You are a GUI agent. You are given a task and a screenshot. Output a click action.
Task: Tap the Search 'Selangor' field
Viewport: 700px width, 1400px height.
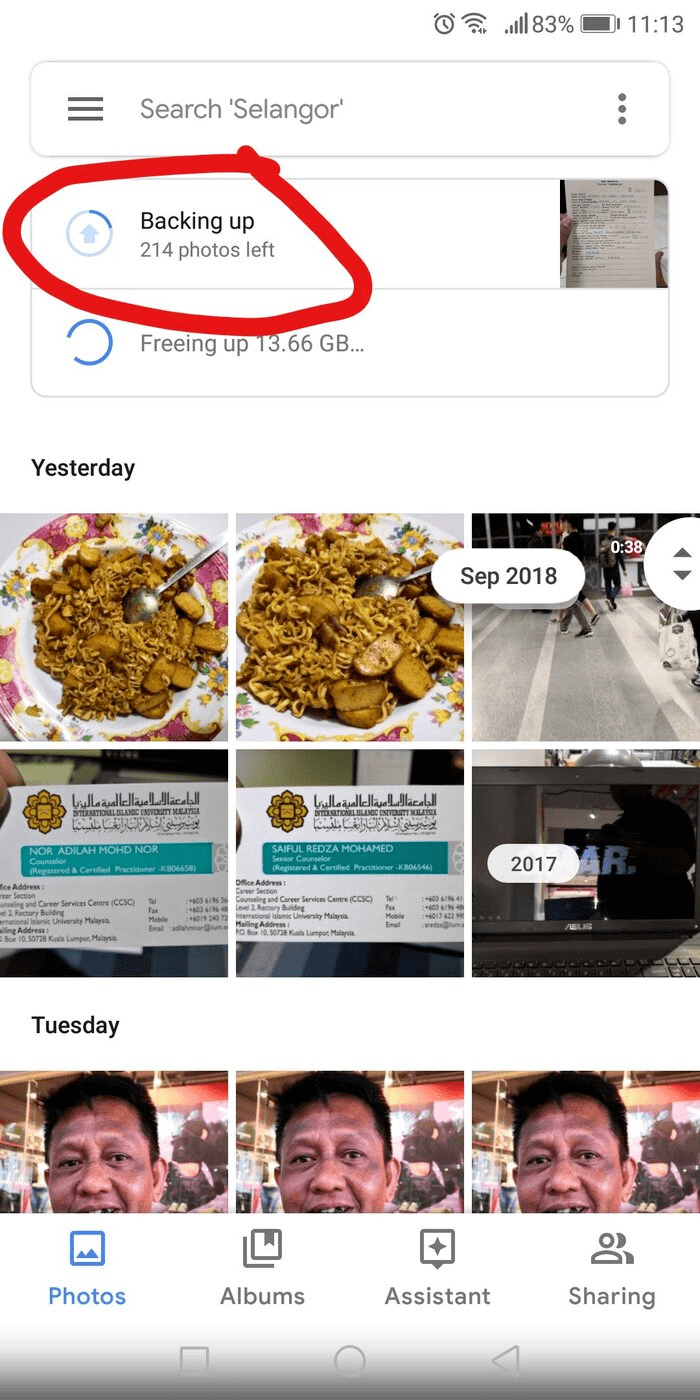(x=350, y=109)
